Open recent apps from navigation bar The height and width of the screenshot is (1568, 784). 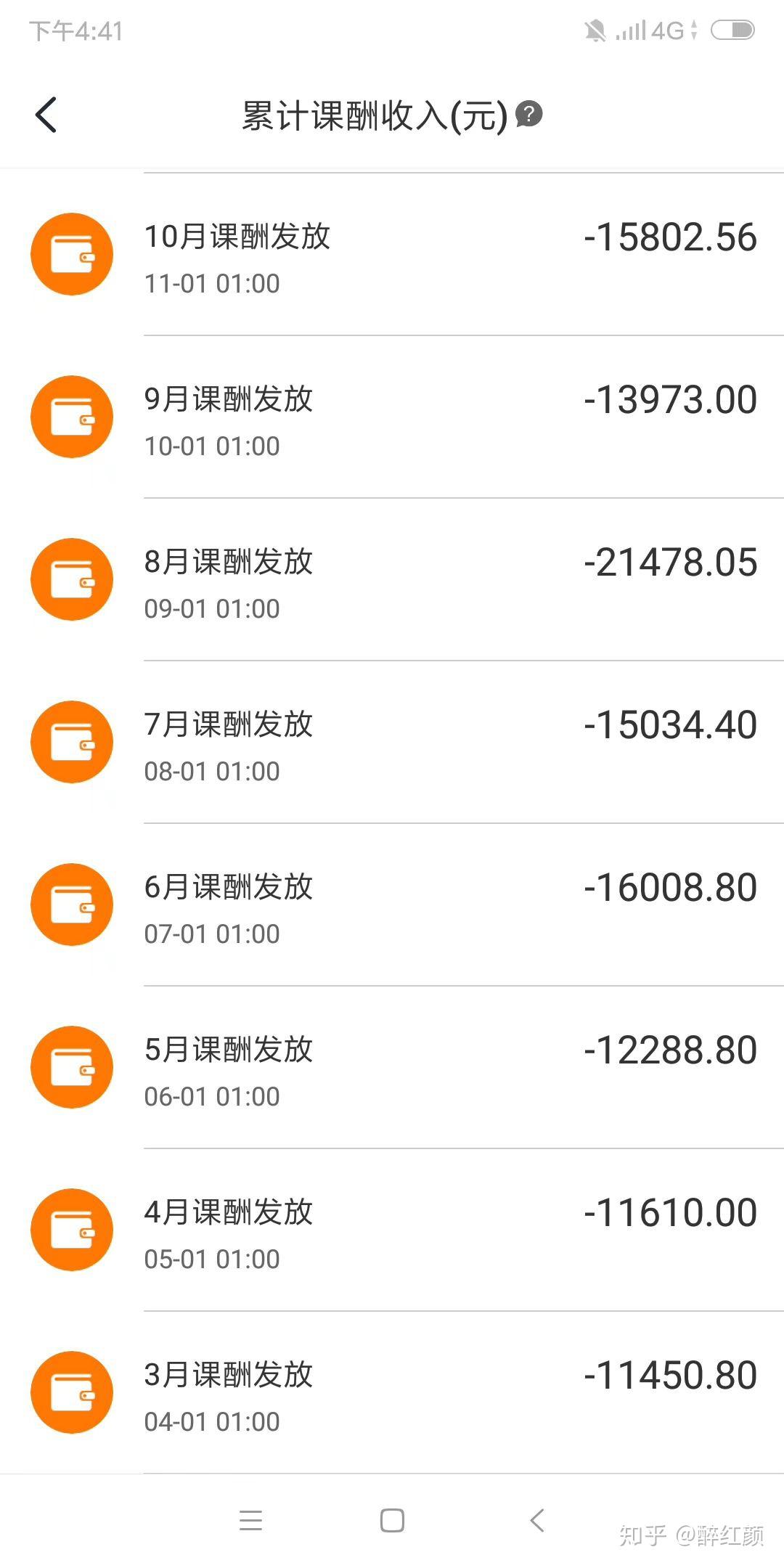point(250,1520)
